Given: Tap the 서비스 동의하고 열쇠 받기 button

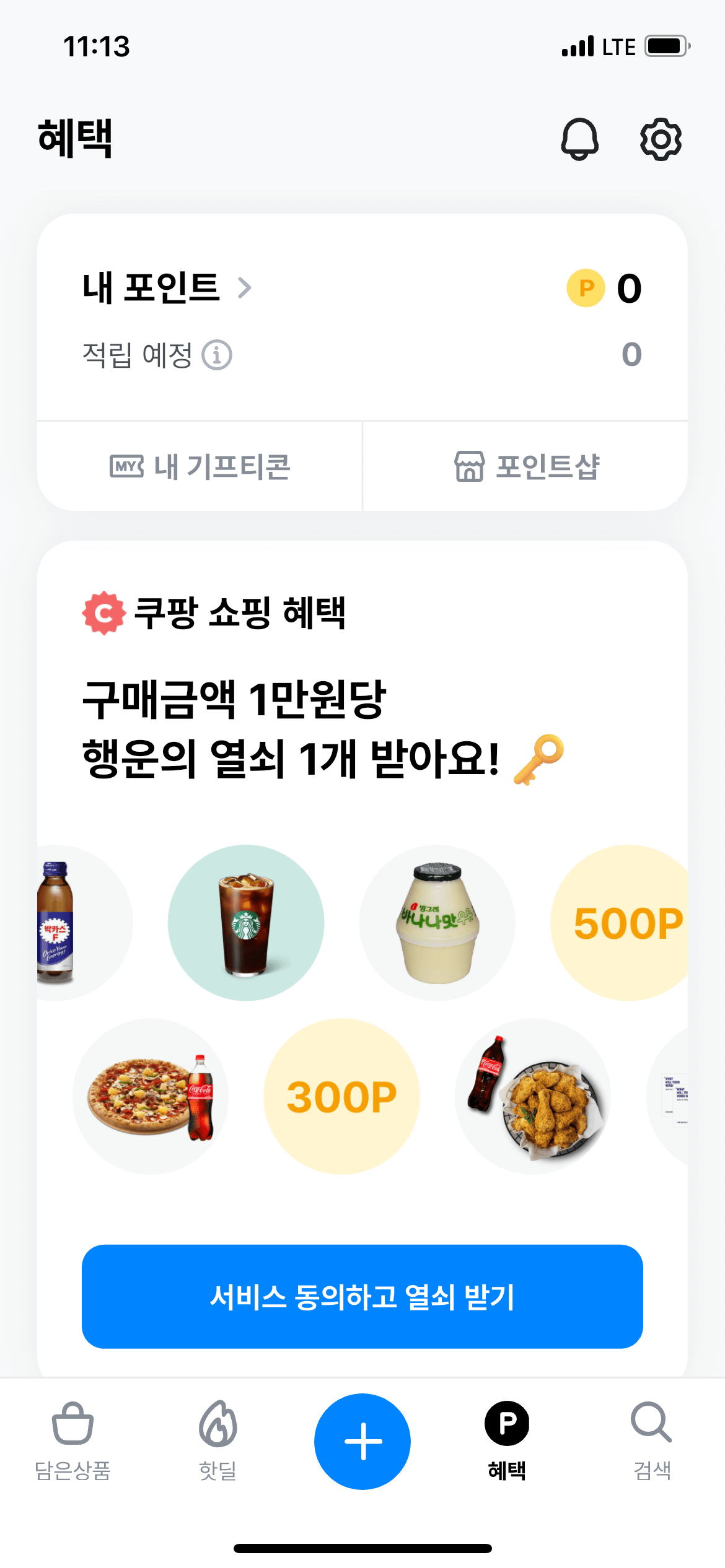Looking at the screenshot, I should pyautogui.click(x=362, y=1296).
